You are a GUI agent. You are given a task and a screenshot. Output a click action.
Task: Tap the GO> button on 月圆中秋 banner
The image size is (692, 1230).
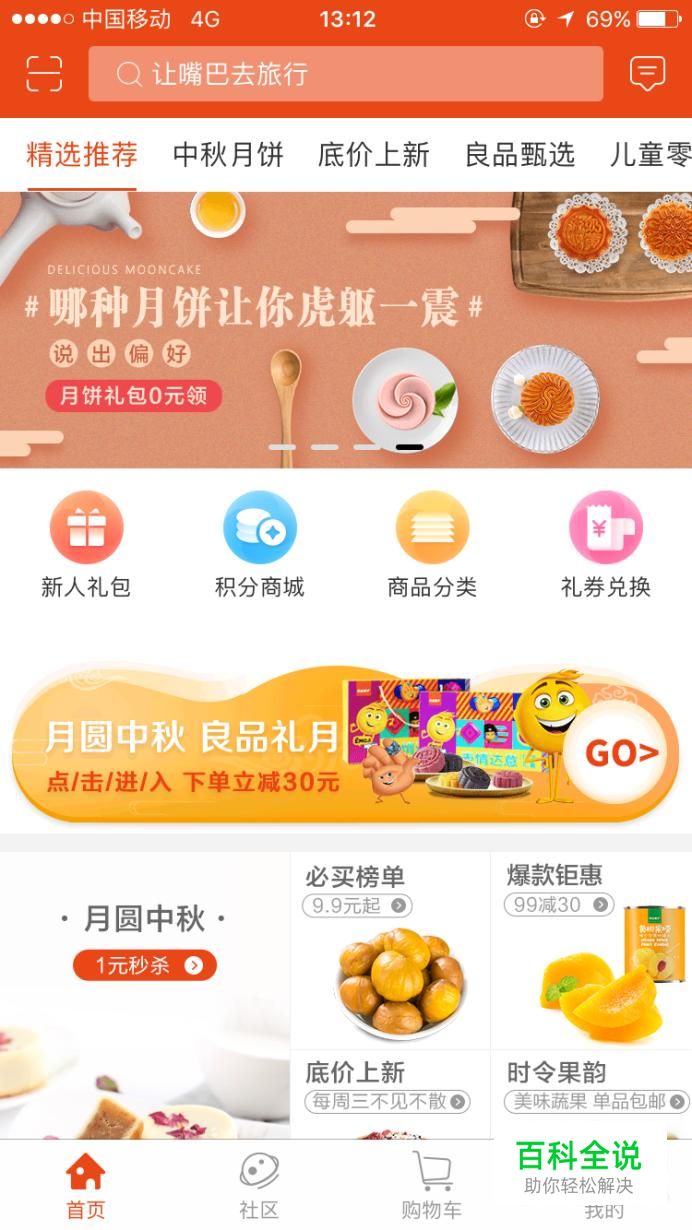(x=620, y=754)
